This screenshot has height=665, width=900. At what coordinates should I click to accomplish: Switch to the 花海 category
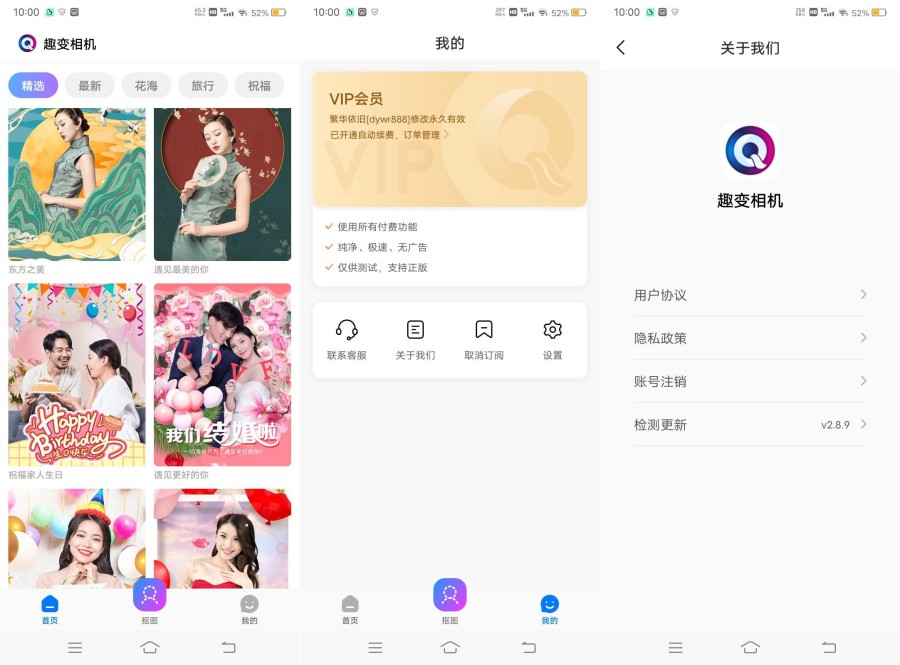coord(146,86)
